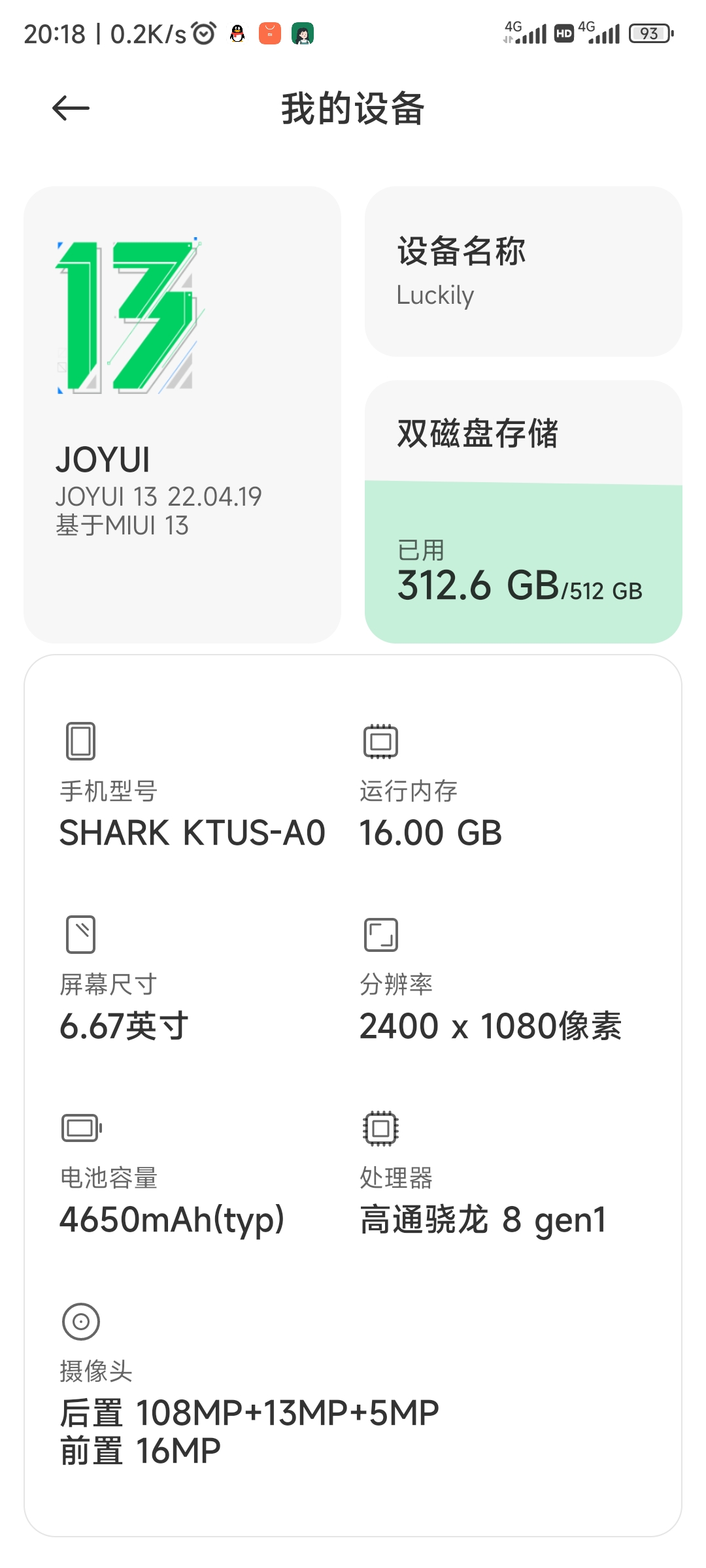The image size is (706, 1568).
Task: Open the 双磁盘存储 storage usage card
Action: point(524,512)
